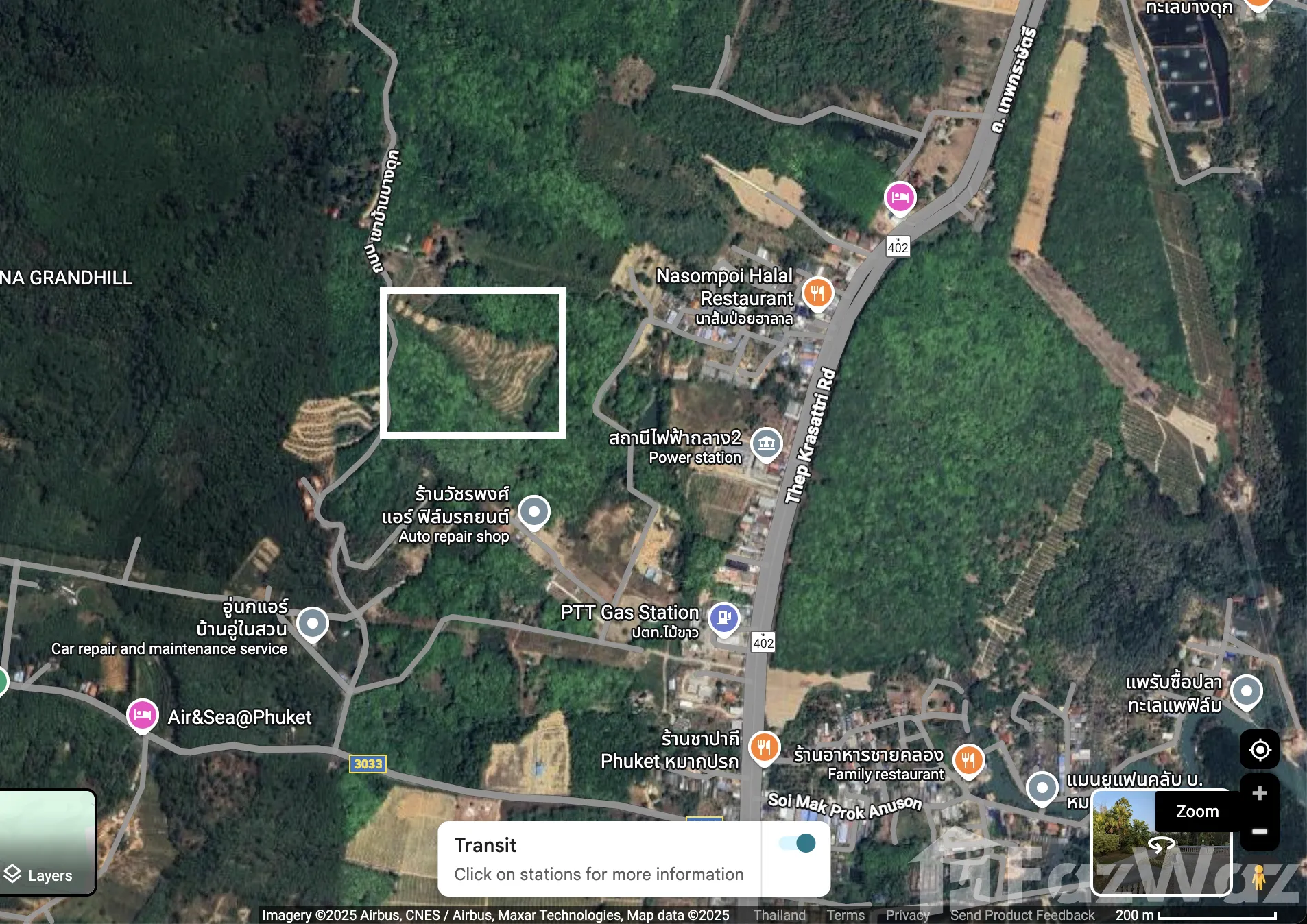The width and height of the screenshot is (1307, 924).
Task: Select the PTT Gas Station pin
Action: click(x=723, y=618)
